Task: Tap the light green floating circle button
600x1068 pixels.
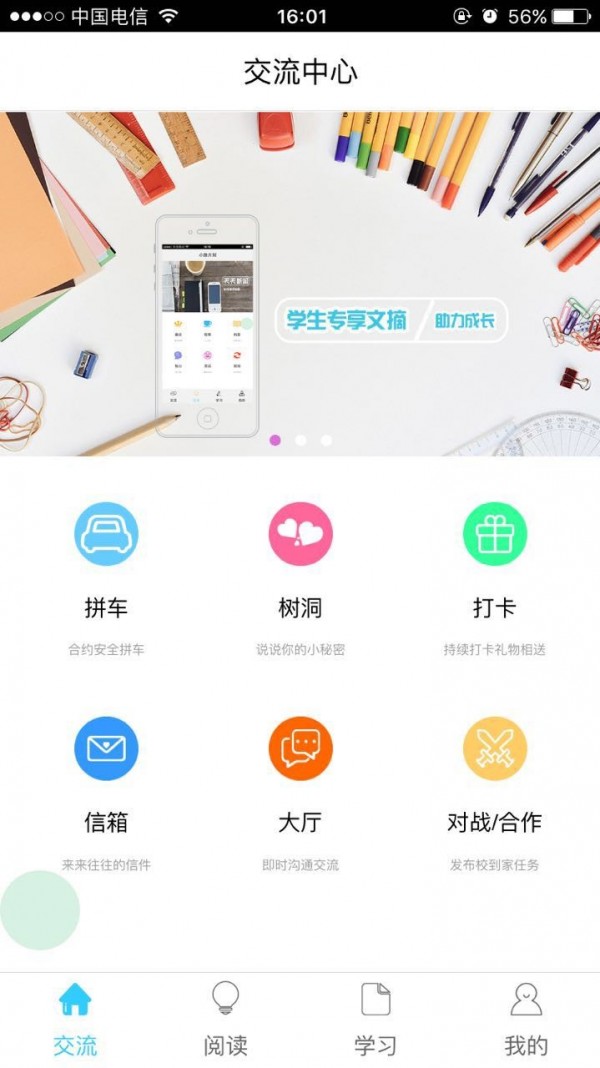Action: tap(40, 909)
